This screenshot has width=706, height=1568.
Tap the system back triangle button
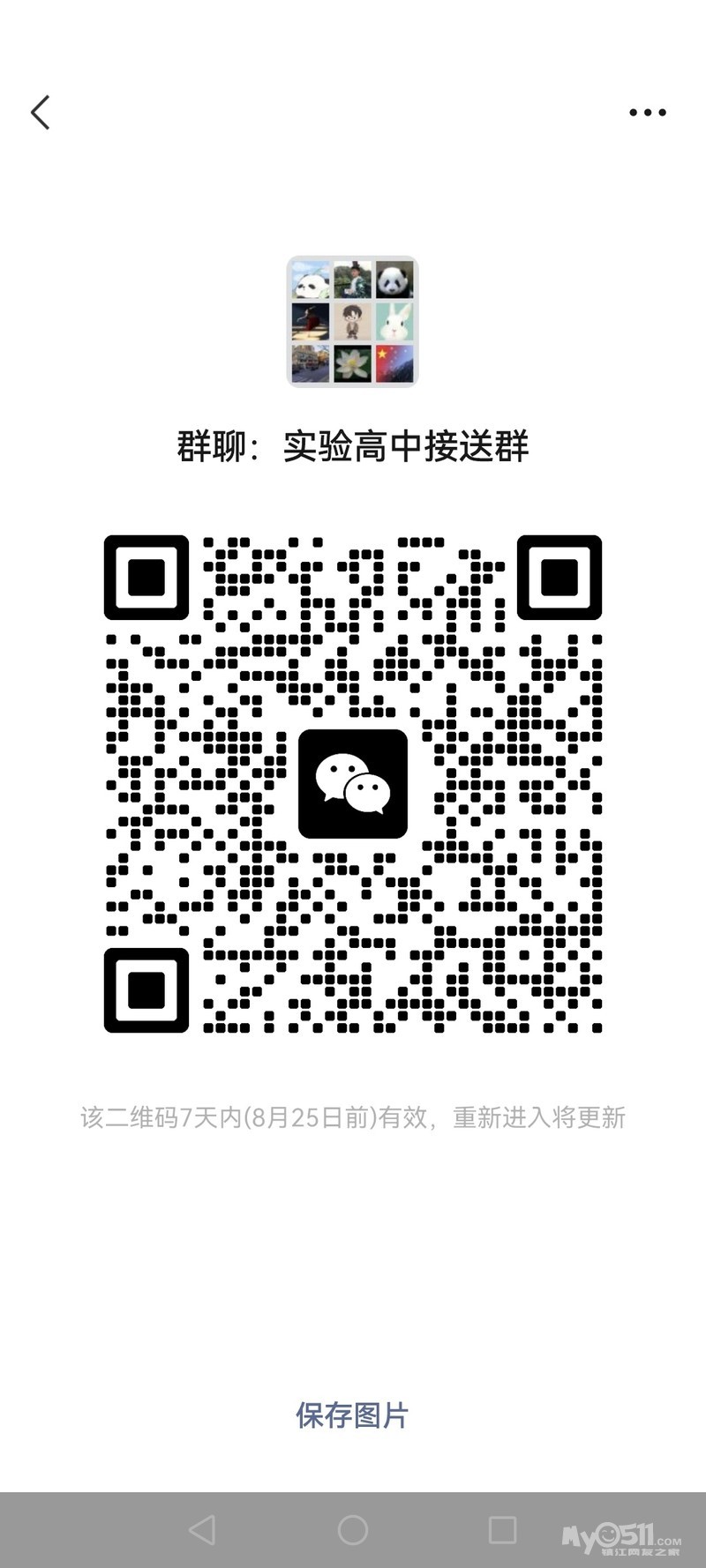click(202, 1529)
